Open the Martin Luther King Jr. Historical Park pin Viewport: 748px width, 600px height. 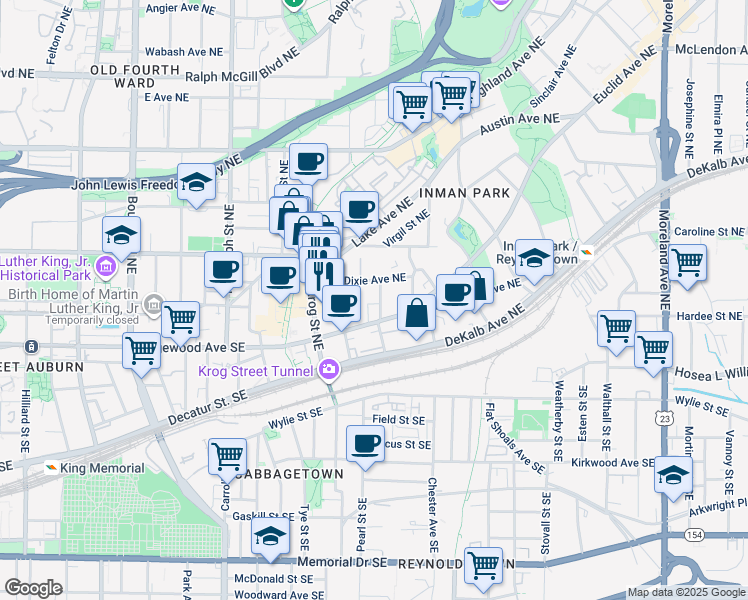point(106,267)
